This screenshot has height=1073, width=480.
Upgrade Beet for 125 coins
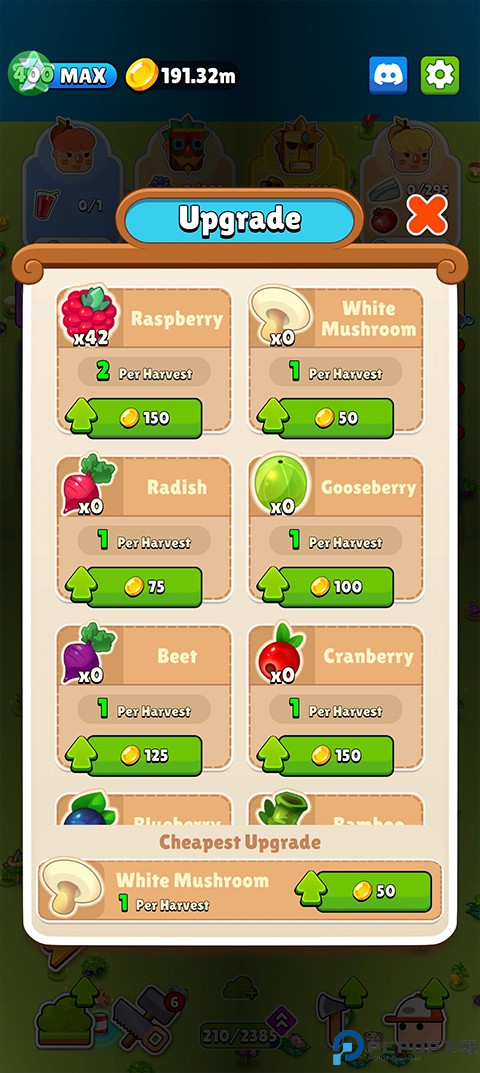134,755
